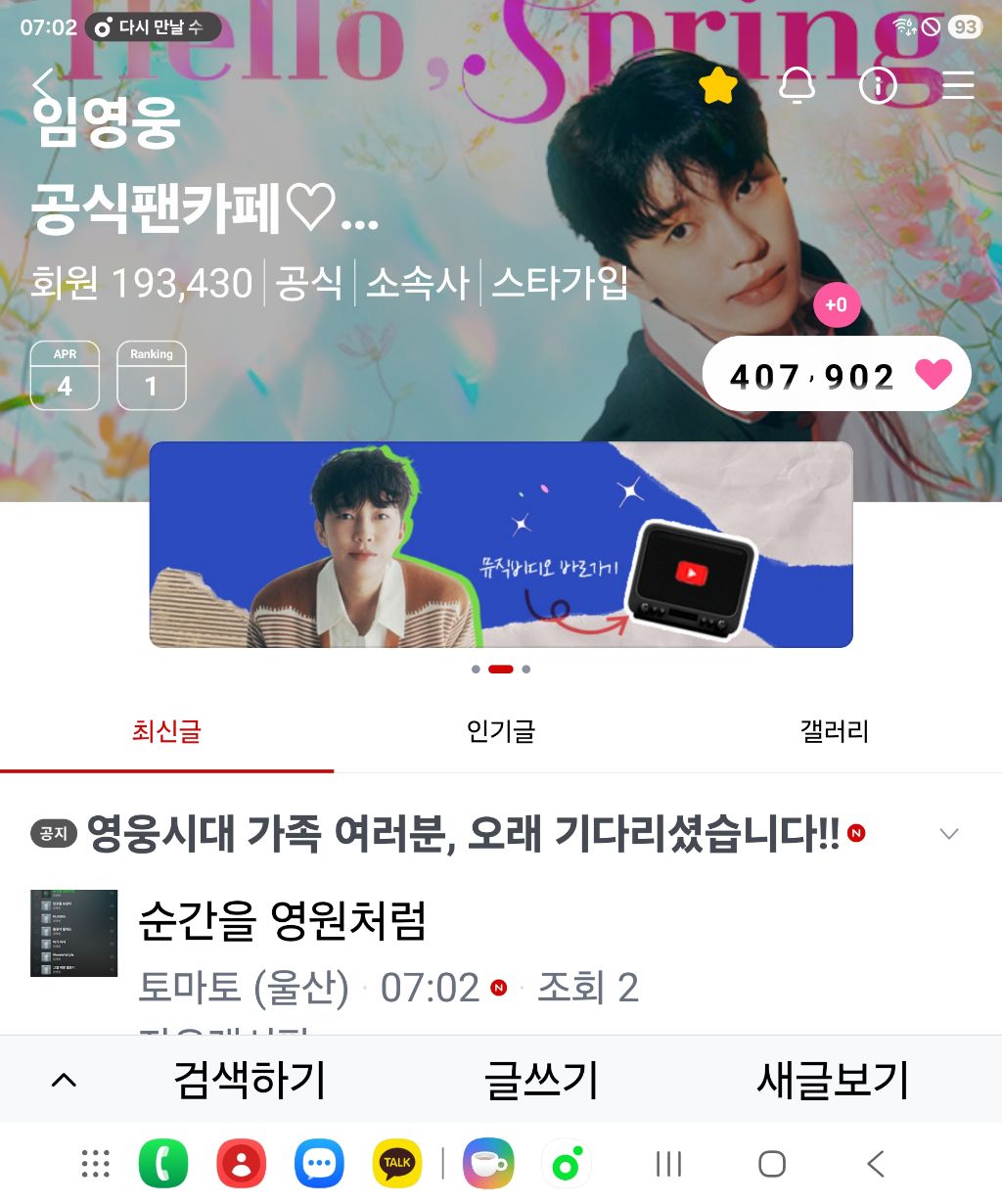
Task: Tap the system home button
Action: pyautogui.click(x=772, y=1164)
